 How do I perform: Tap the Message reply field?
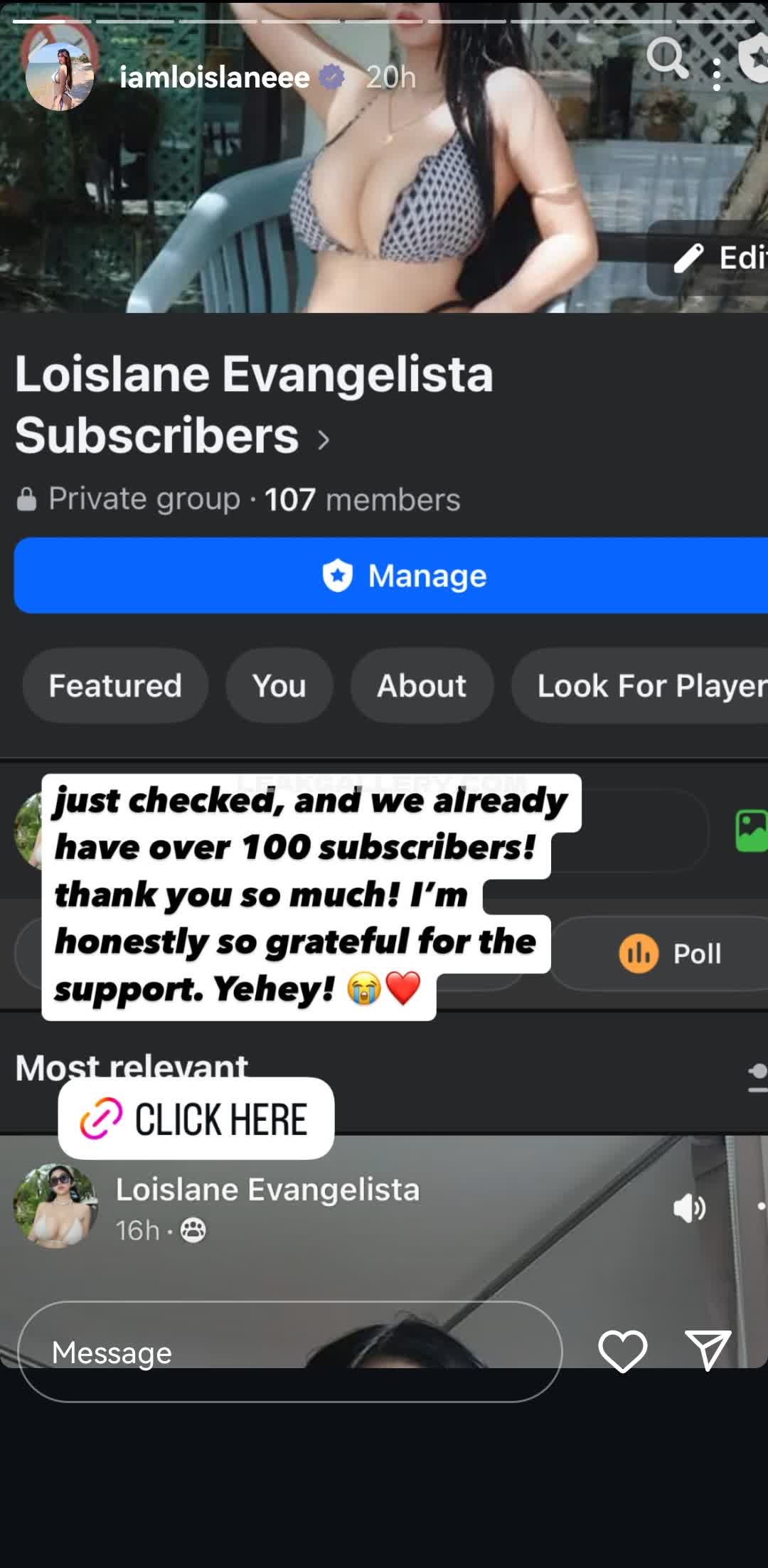290,1352
